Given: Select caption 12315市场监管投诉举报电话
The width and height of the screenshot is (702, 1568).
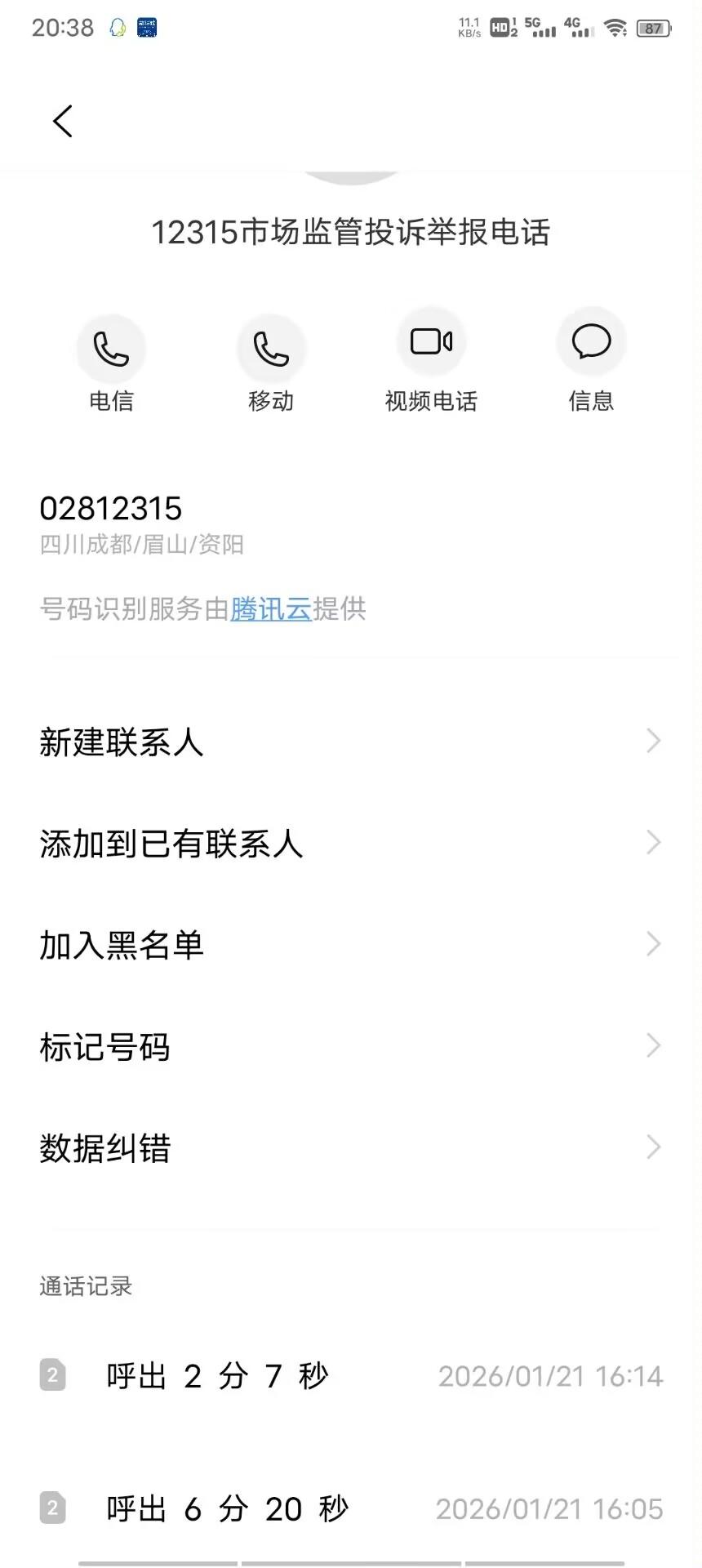Looking at the screenshot, I should tap(351, 233).
